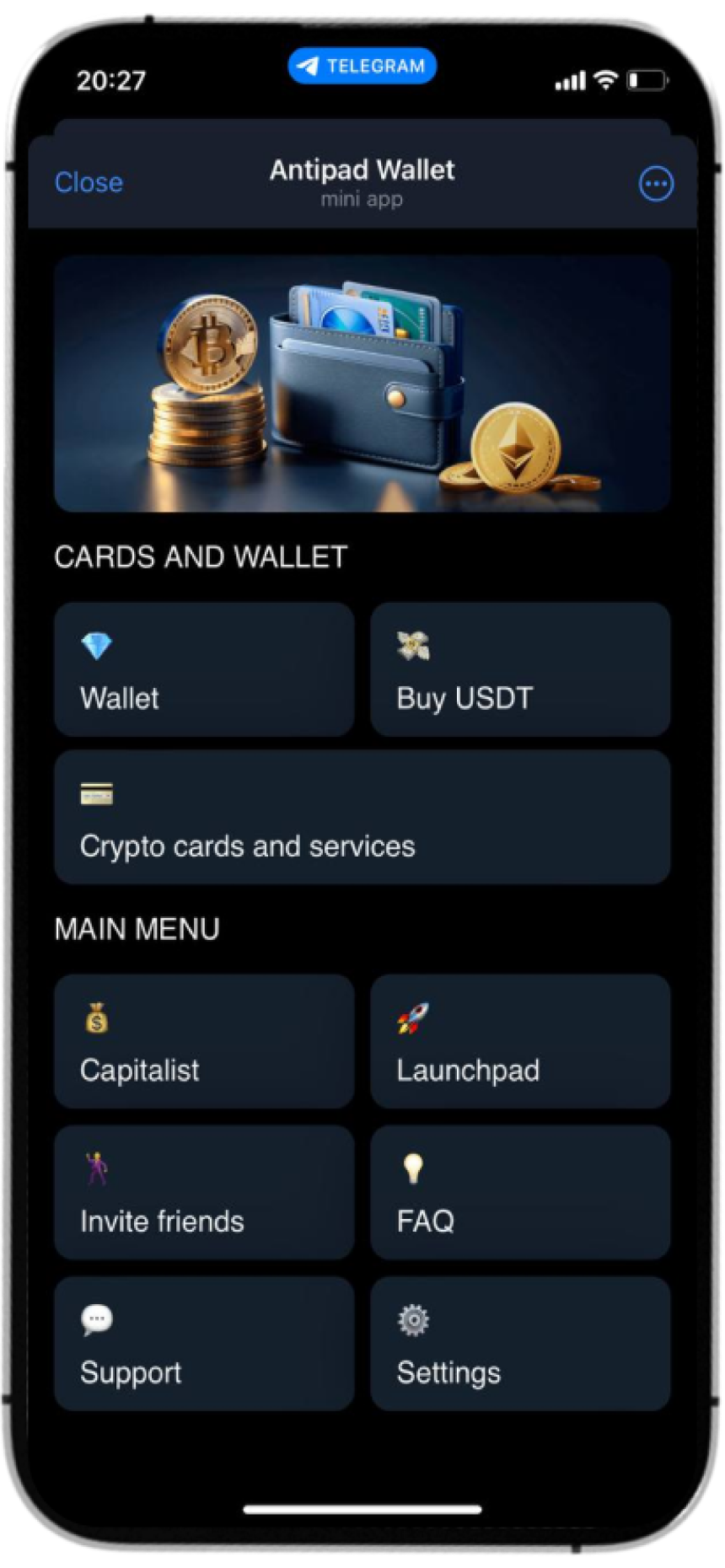This screenshot has width=725, height=1568.
Task: Tap the Telegram pill in status bar
Action: pos(362,66)
